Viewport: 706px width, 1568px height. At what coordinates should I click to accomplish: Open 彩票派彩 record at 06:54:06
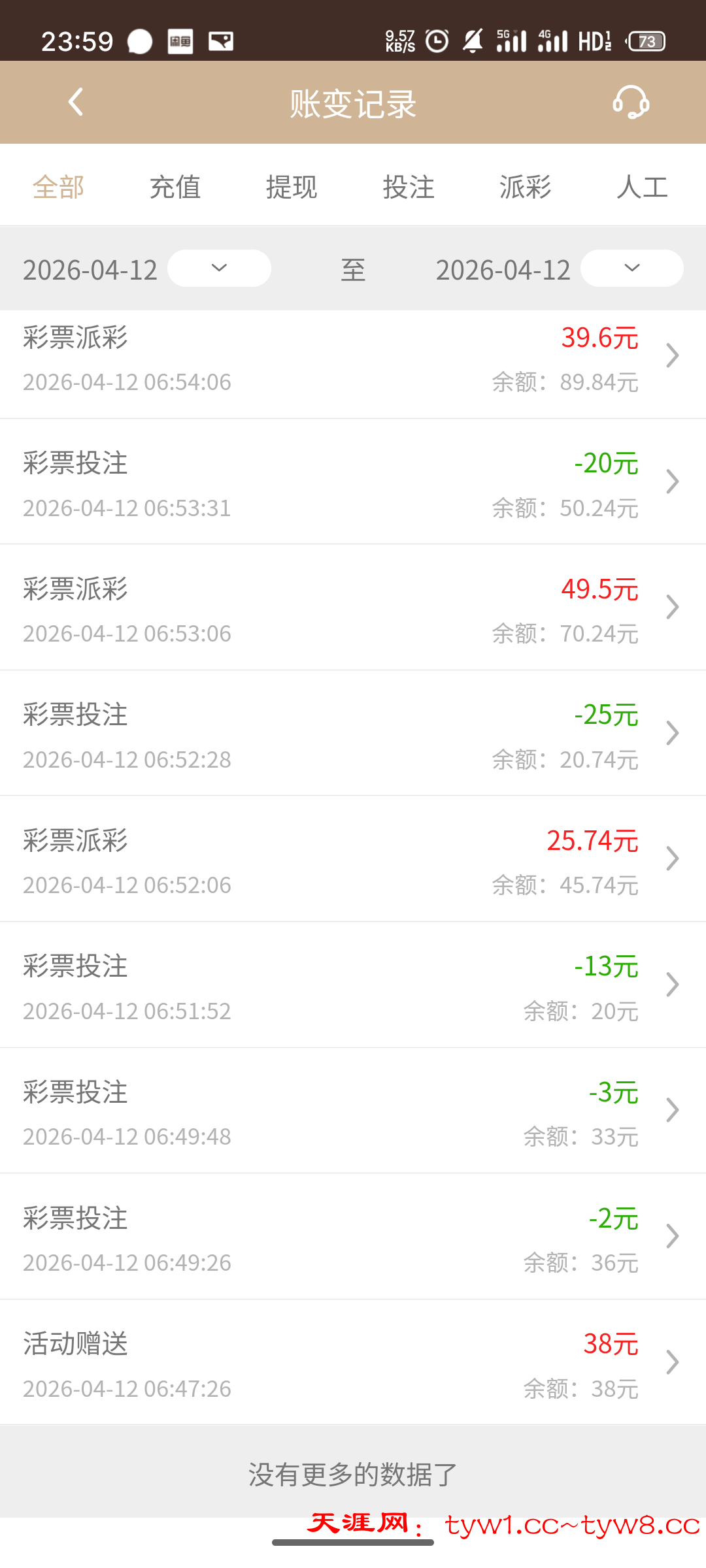[x=353, y=359]
